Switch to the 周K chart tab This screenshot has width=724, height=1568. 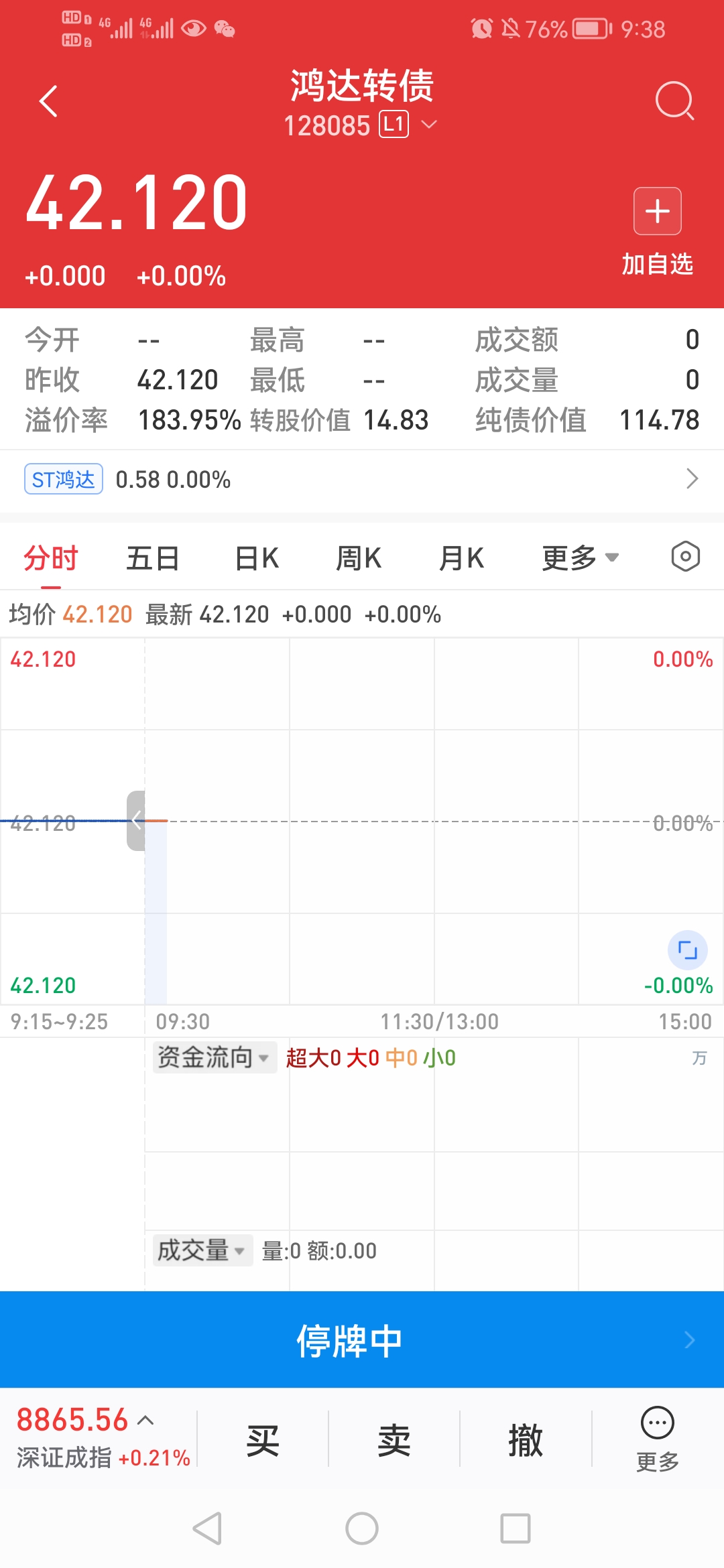click(x=359, y=558)
